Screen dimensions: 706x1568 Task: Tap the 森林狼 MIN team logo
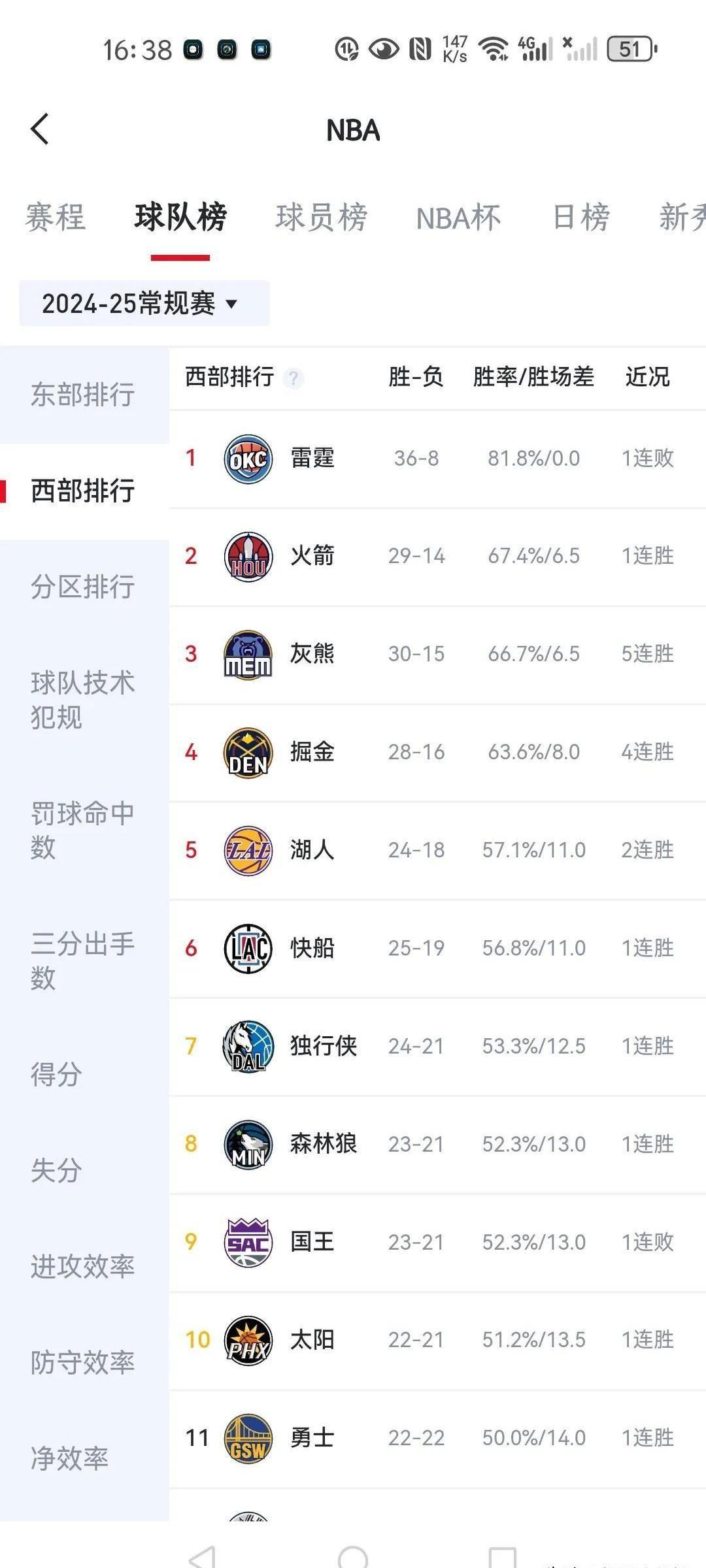pos(248,1144)
